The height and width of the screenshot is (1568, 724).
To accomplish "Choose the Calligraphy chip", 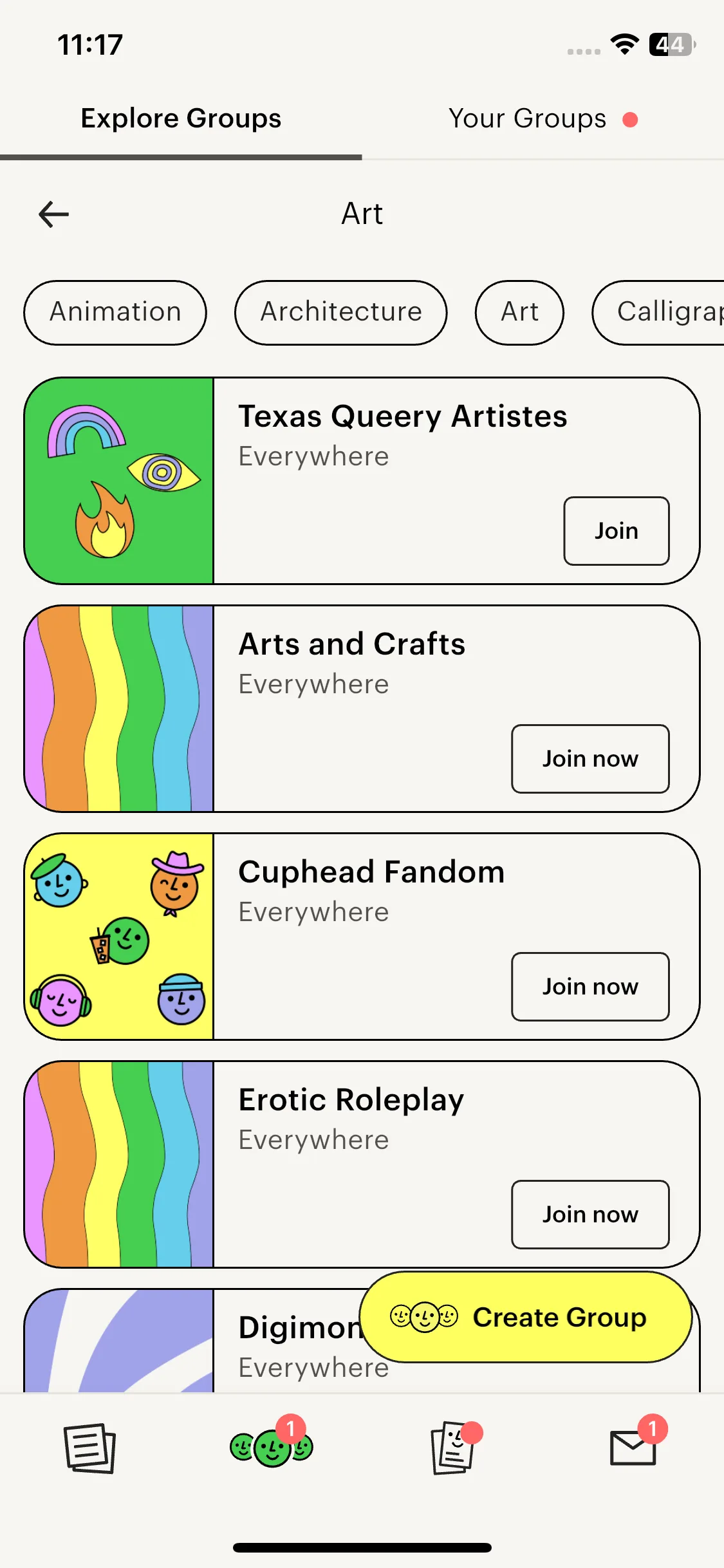I will (663, 312).
